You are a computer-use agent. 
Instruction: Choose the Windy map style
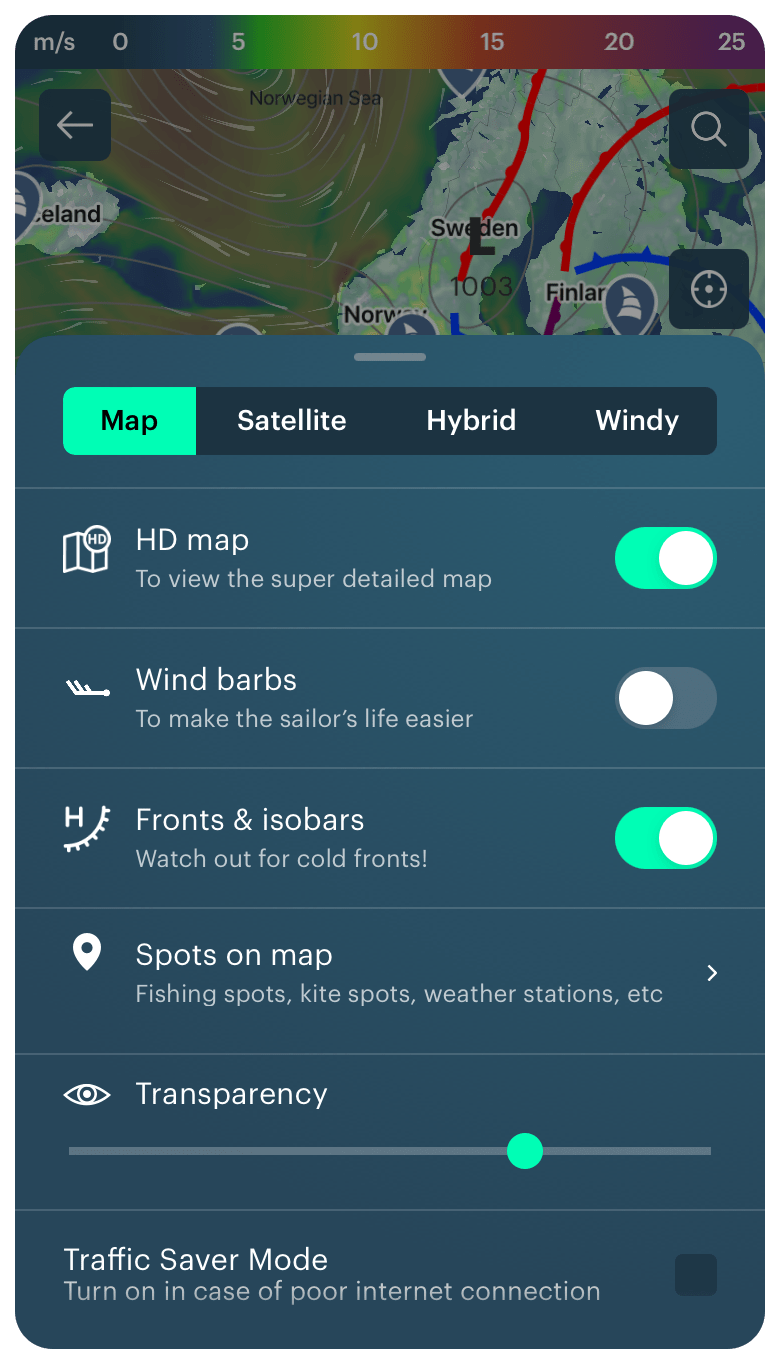[x=637, y=421]
